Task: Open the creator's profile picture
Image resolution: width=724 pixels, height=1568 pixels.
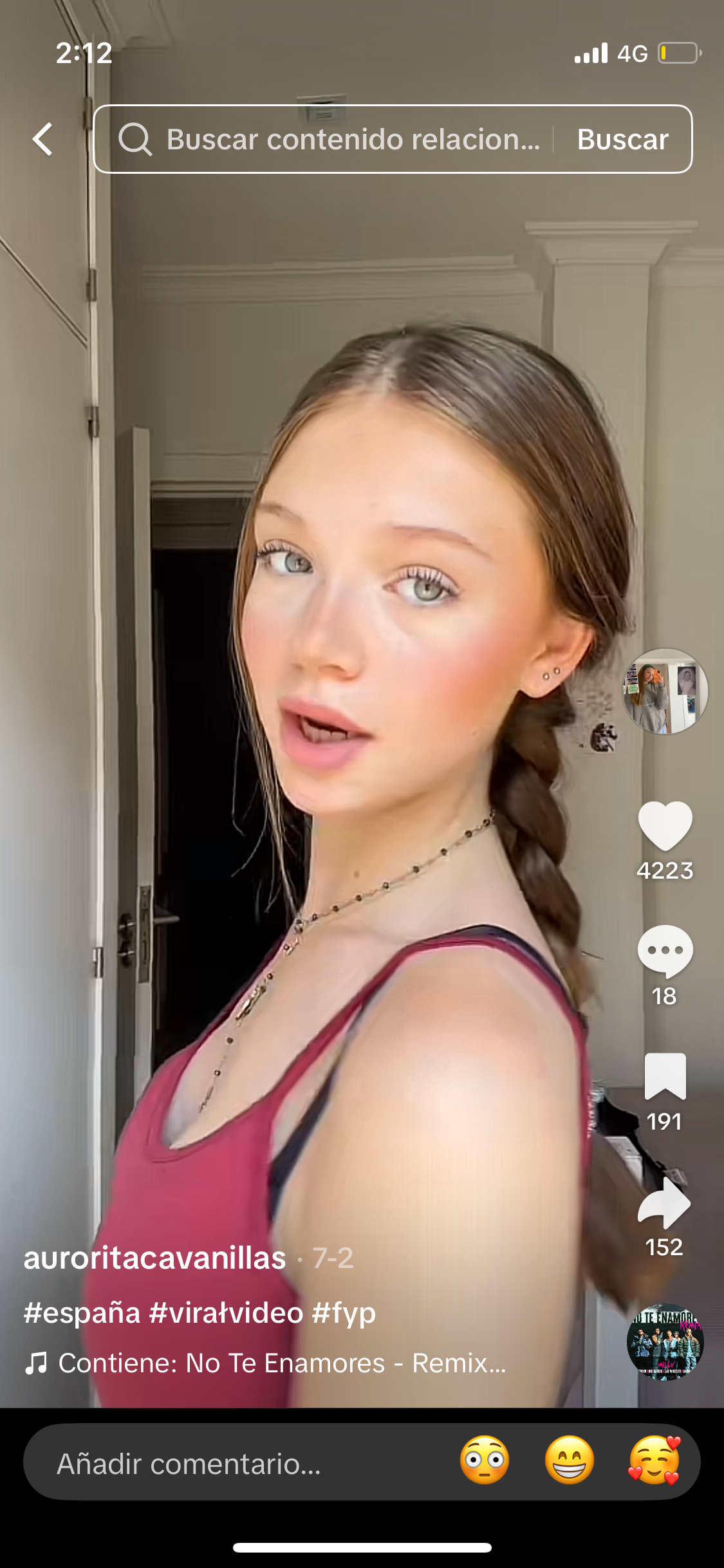Action: (x=665, y=691)
